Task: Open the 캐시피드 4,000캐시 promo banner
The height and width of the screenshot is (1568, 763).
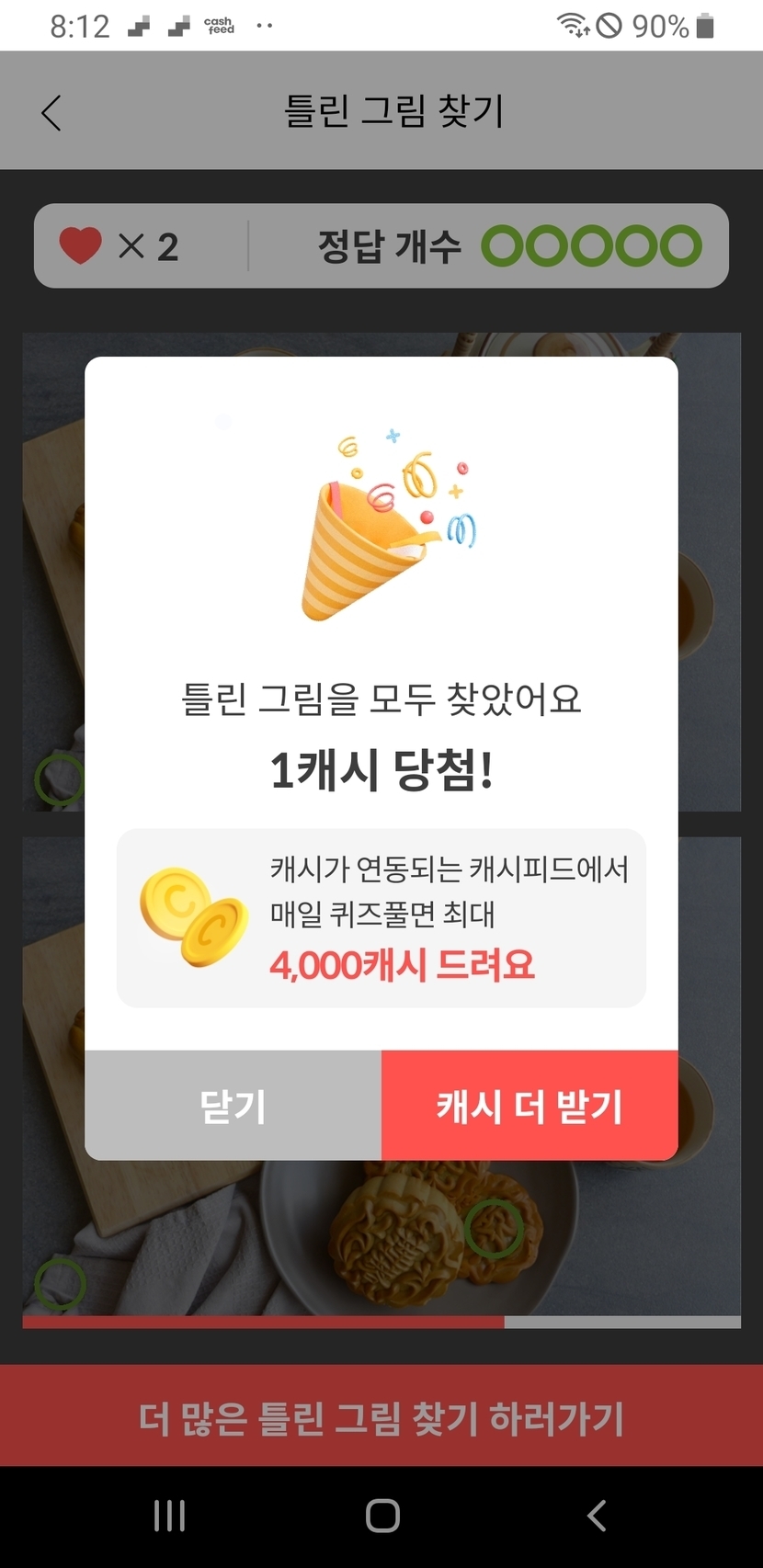Action: point(381,918)
